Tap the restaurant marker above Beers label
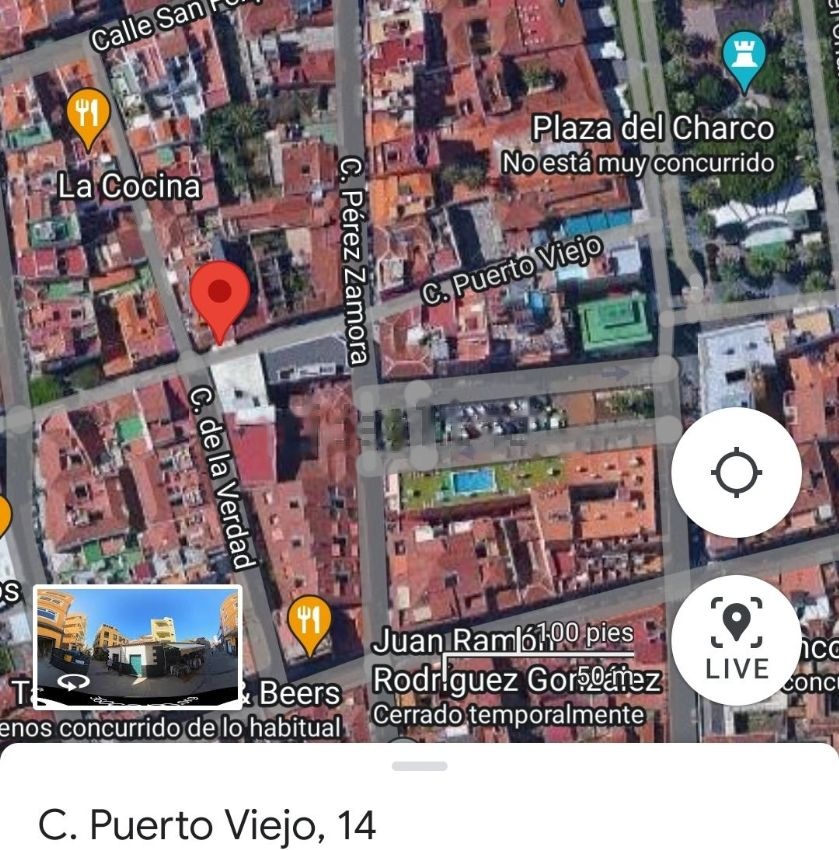The width and height of the screenshot is (839, 850). tap(309, 627)
